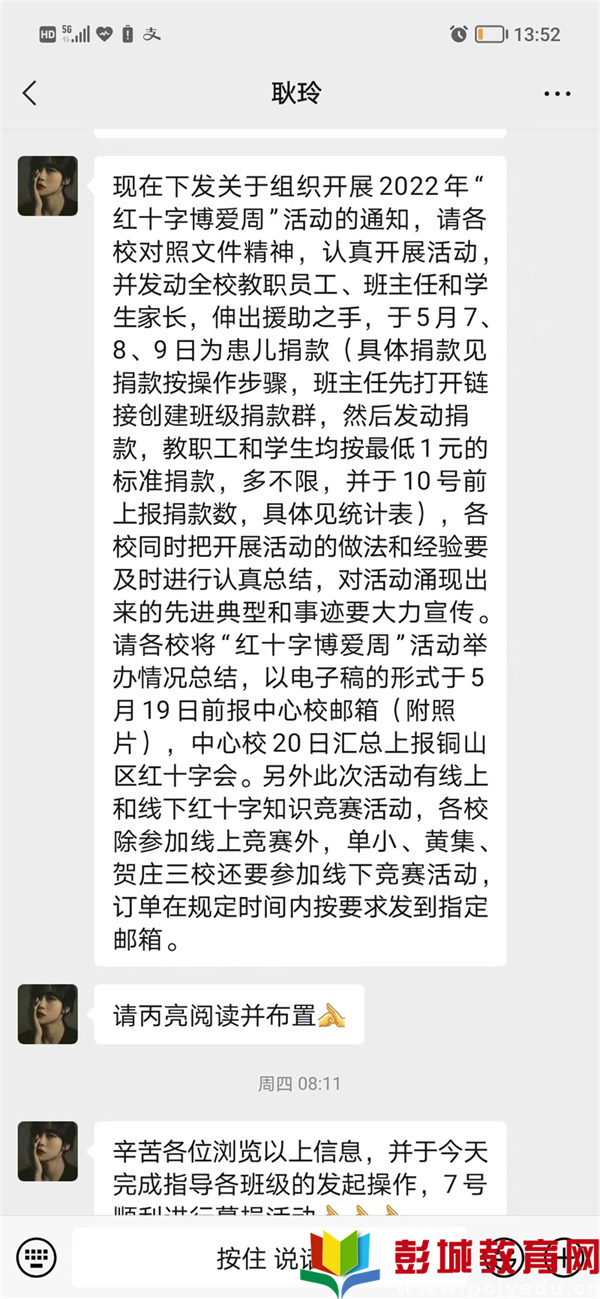Tap the 按住 说话 hold-to-talk button
Viewport: 600px width, 1299px height.
270,1257
